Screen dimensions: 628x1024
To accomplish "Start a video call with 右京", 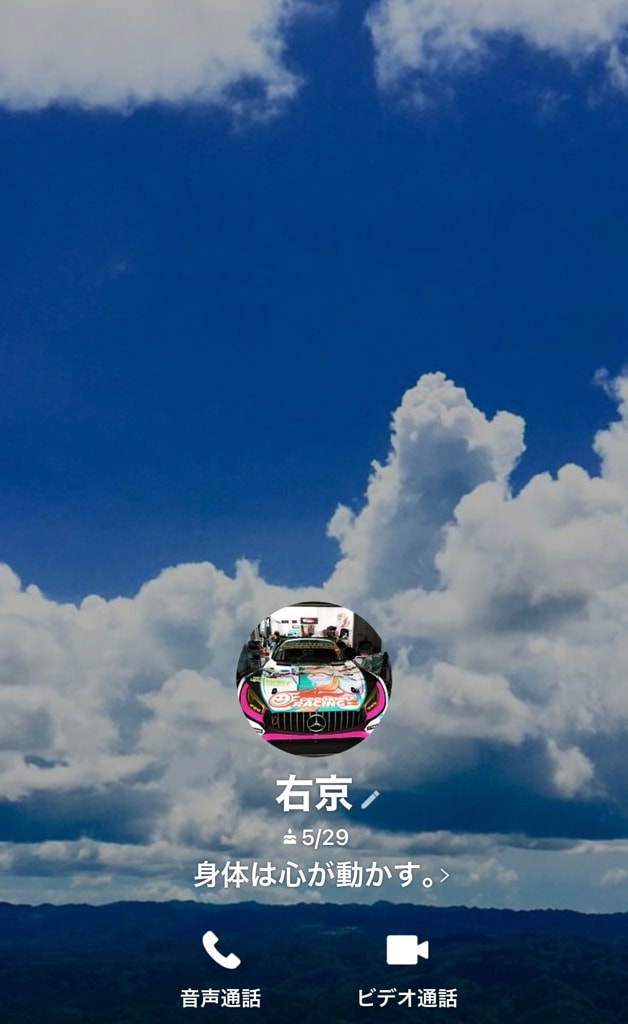I will [x=407, y=968].
